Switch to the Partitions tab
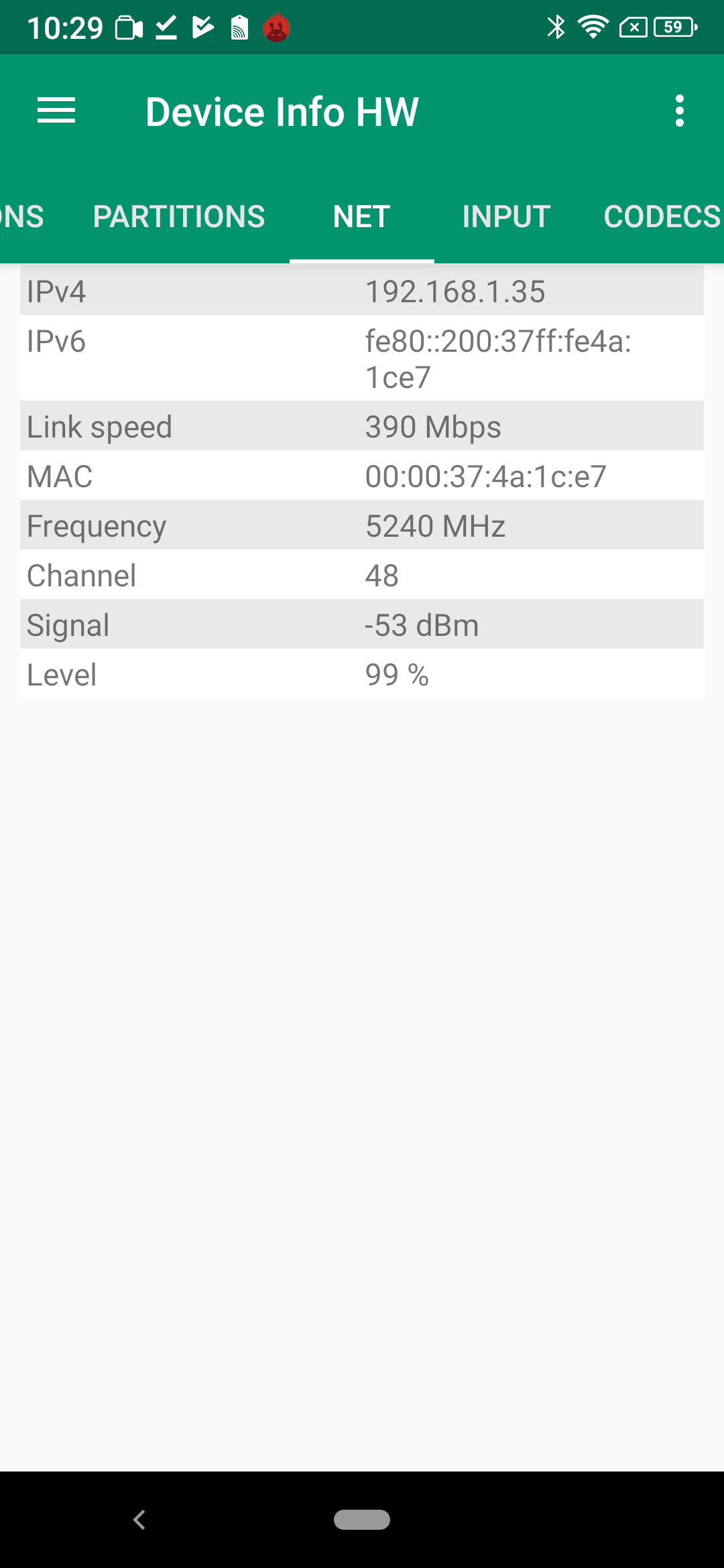This screenshot has height=1568, width=724. tap(179, 216)
